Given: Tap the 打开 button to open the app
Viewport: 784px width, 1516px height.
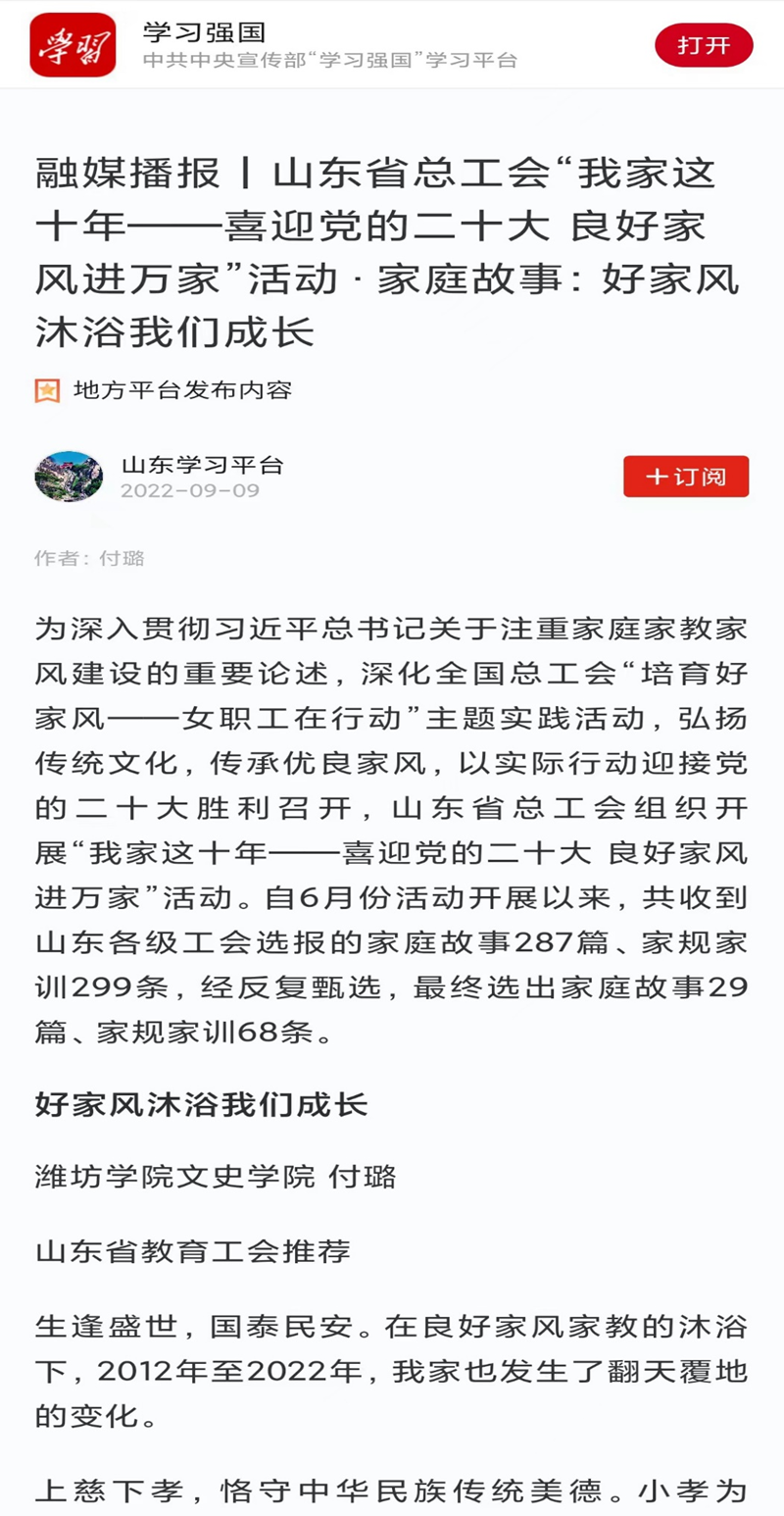Looking at the screenshot, I should [x=704, y=46].
